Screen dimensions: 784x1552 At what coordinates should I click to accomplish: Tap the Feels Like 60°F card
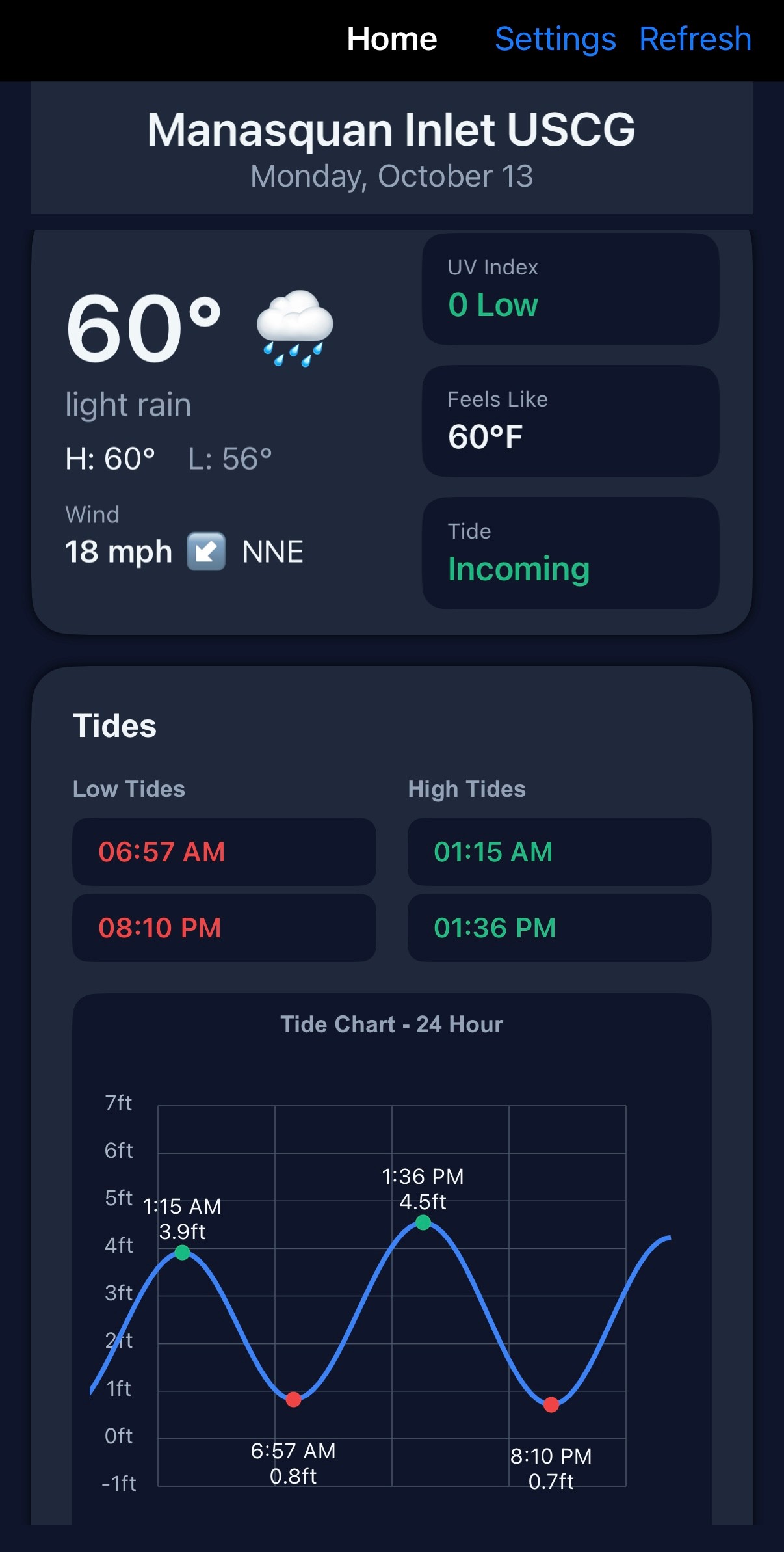[x=570, y=420]
